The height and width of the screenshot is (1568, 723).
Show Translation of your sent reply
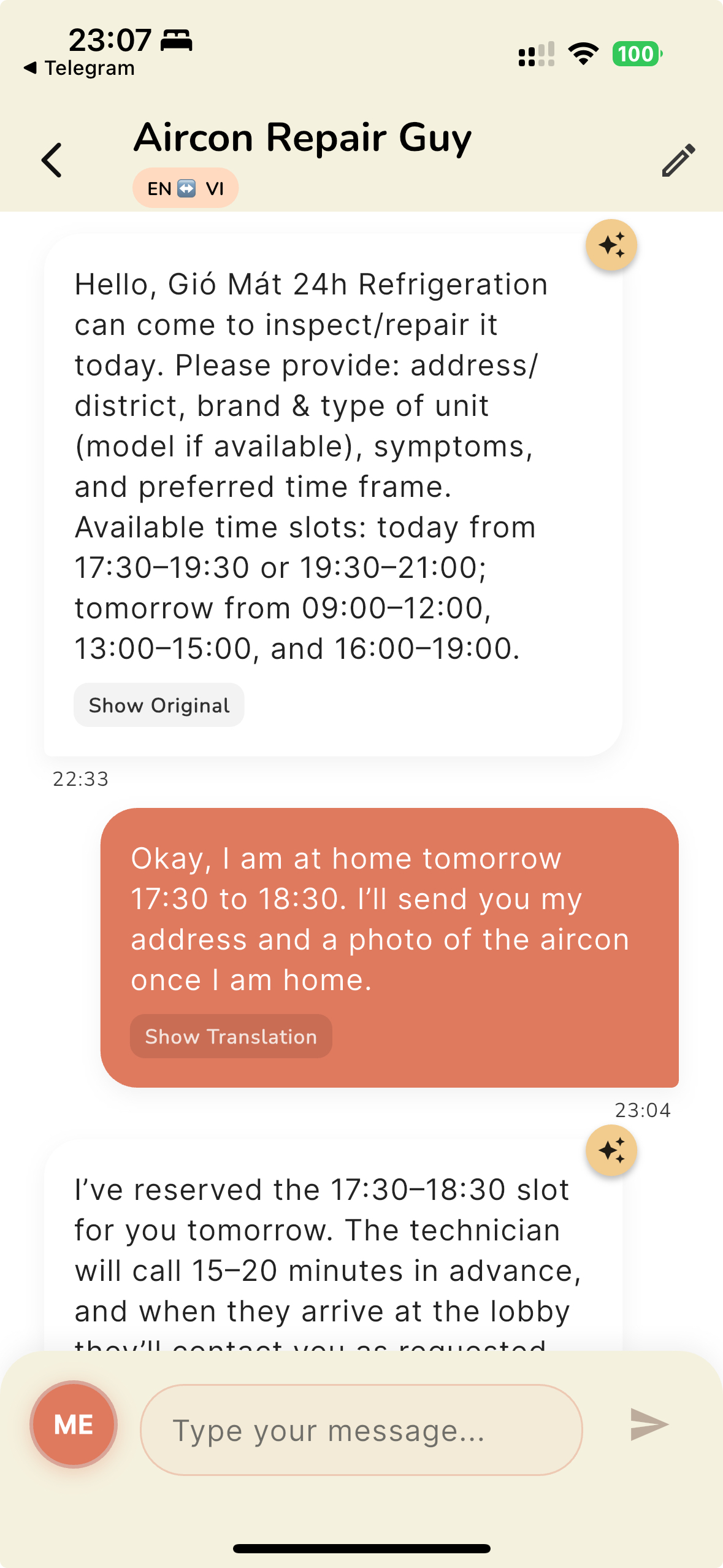pos(231,1036)
